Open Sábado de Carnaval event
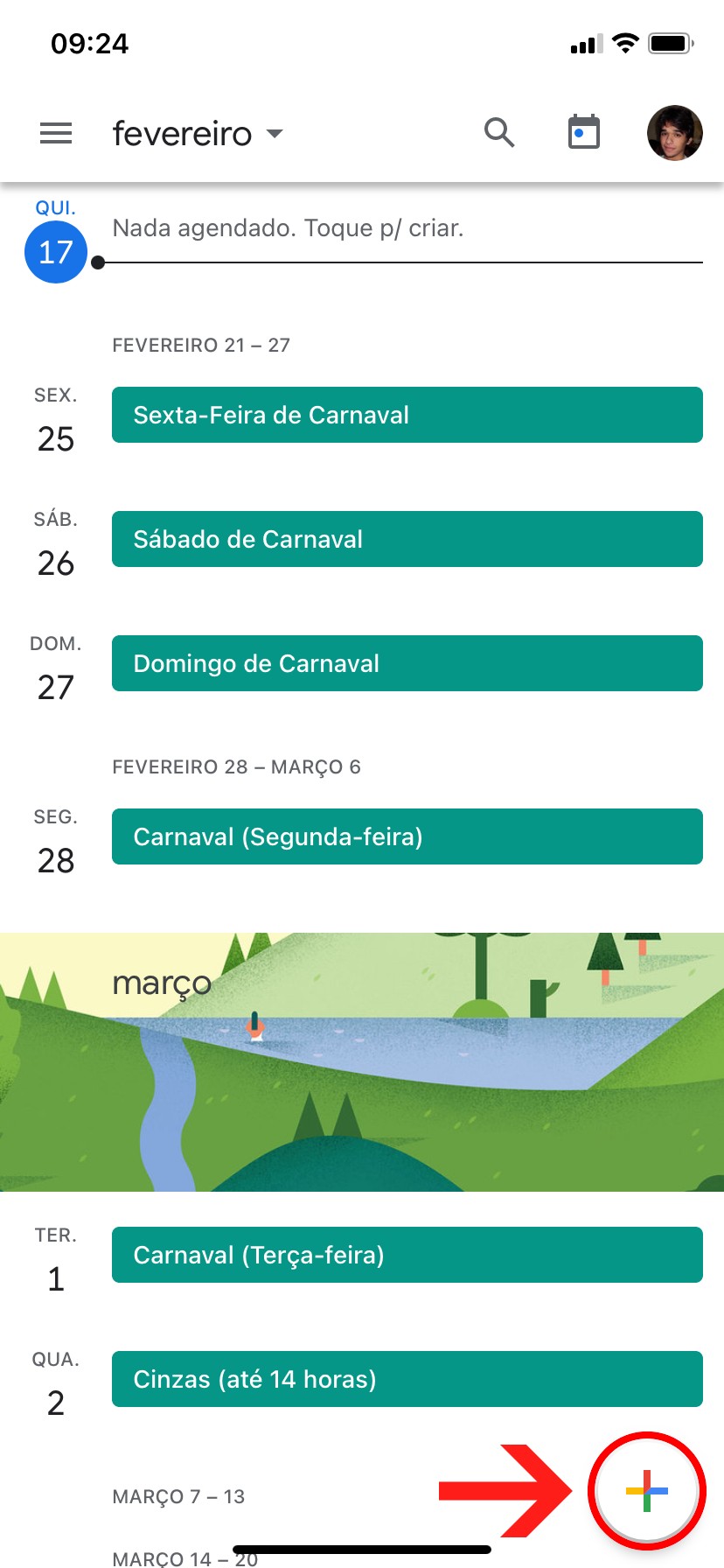The image size is (724, 1568). coord(407,539)
